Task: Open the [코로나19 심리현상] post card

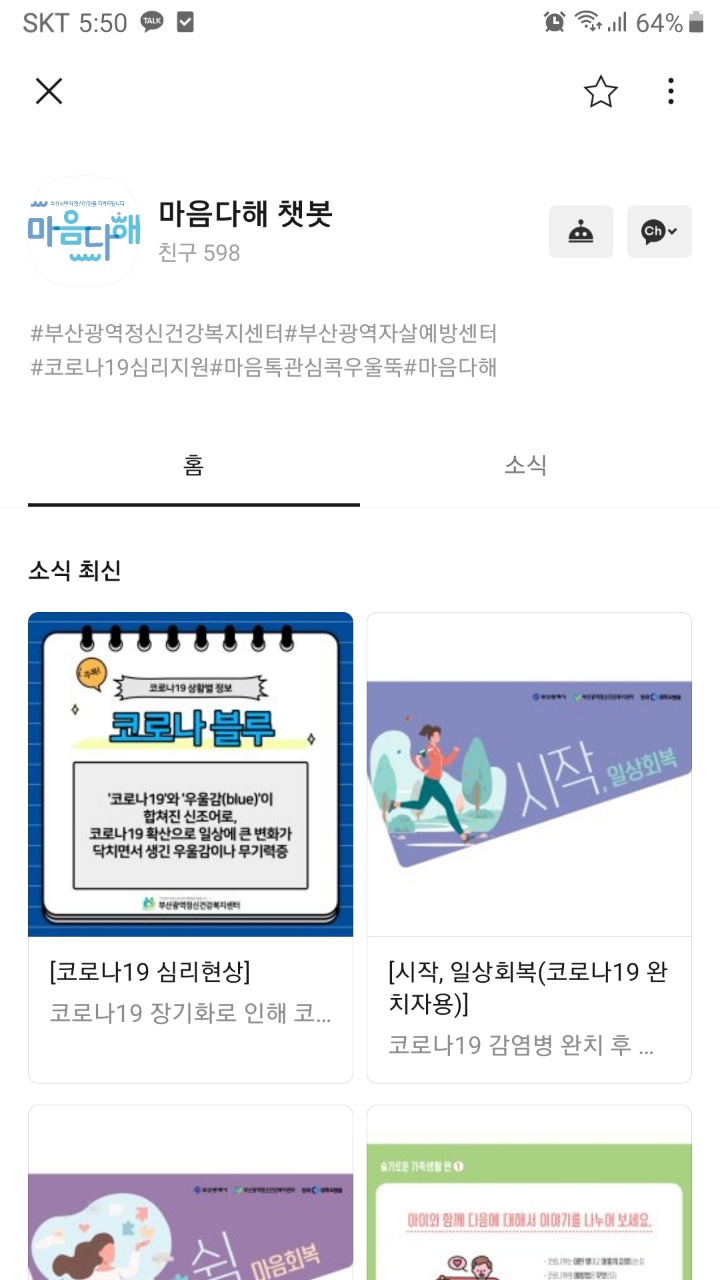Action: coord(190,847)
